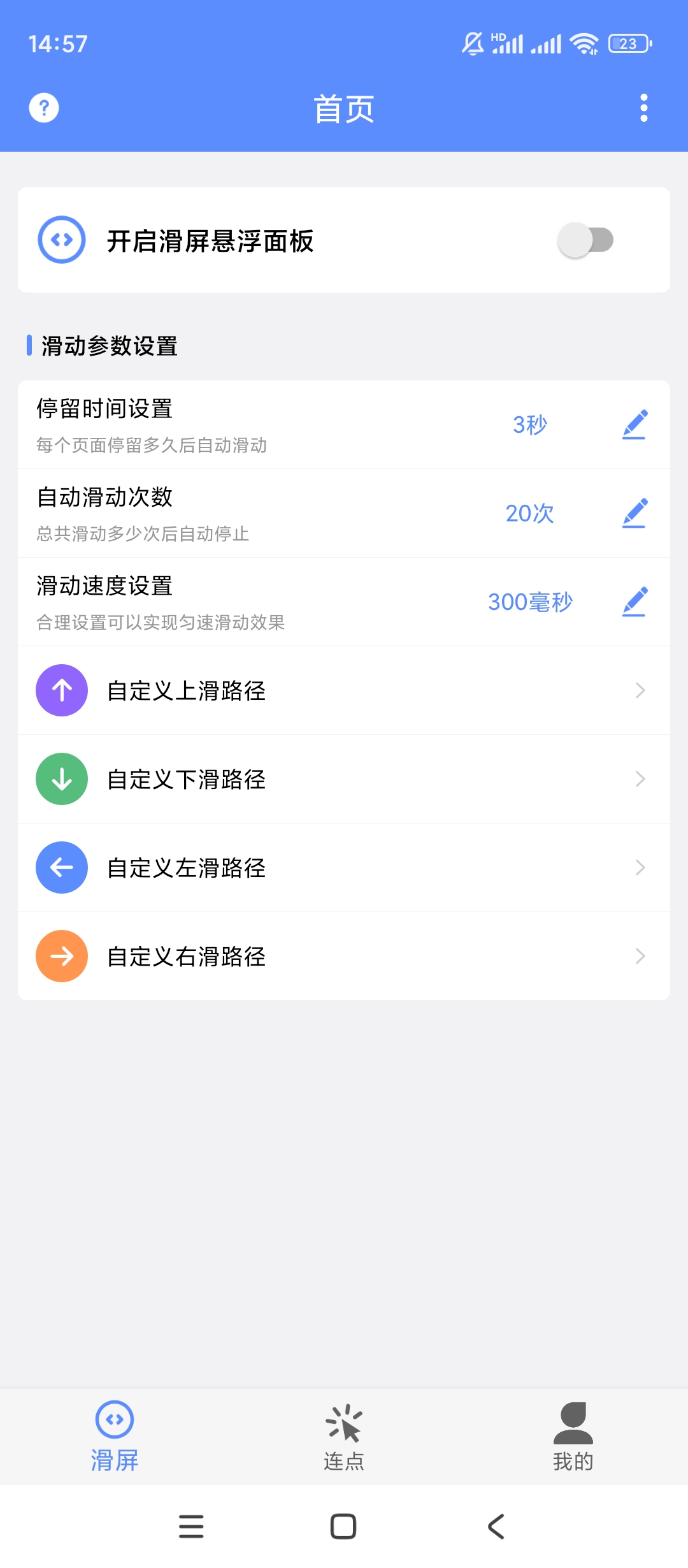Screen dimensions: 688x1568
Task: Go to 自定义右滑路径
Action: [x=344, y=956]
